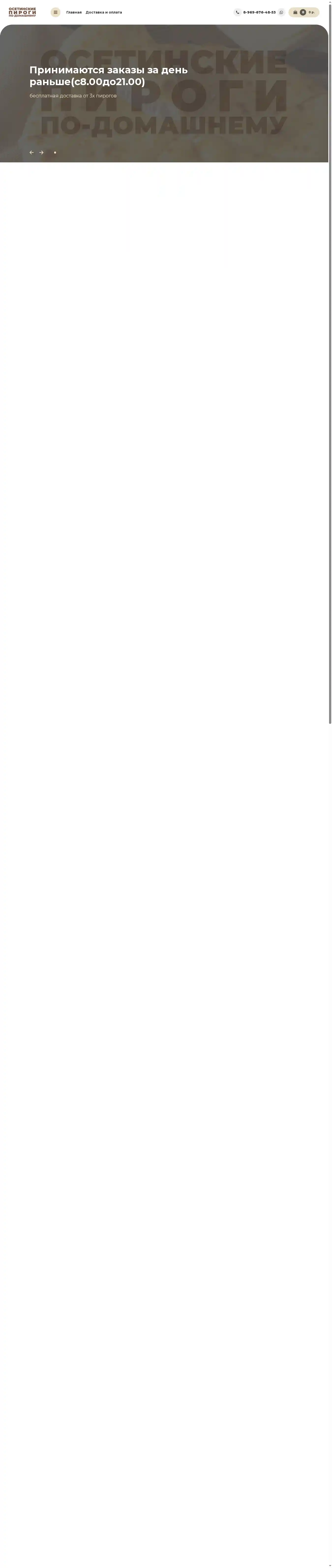Tap the Осетинские пироги logo
The image size is (332, 1568).
click(x=22, y=12)
